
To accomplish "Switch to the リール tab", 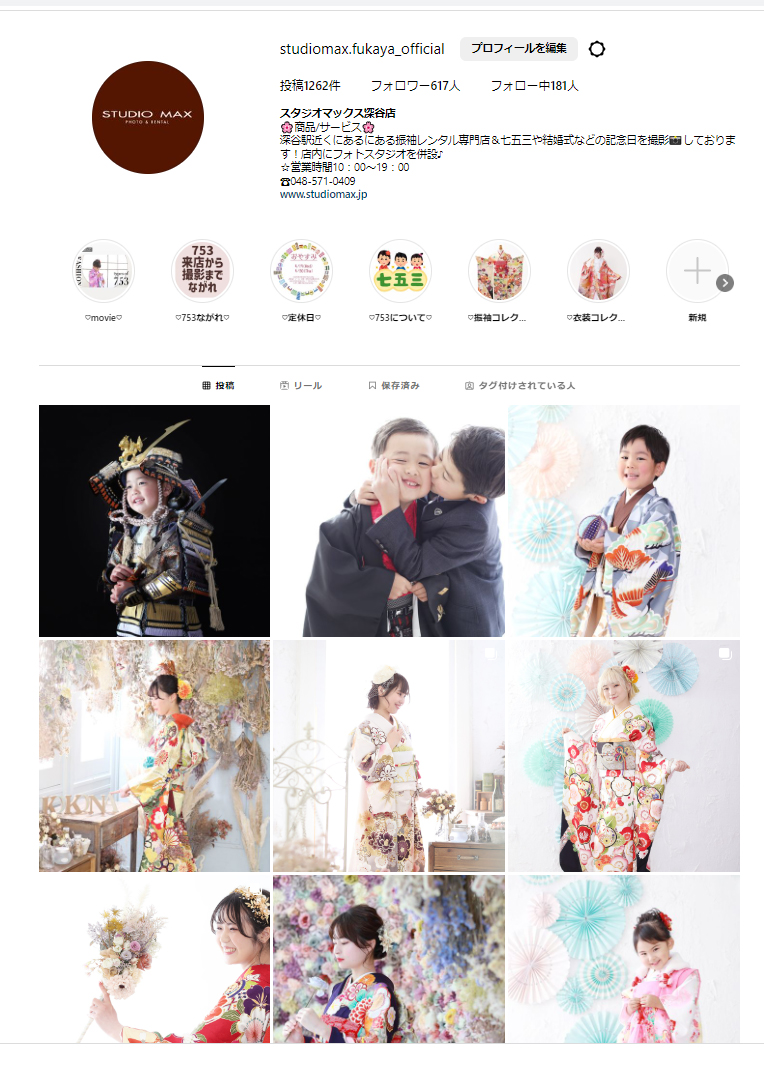I will click(x=301, y=385).
